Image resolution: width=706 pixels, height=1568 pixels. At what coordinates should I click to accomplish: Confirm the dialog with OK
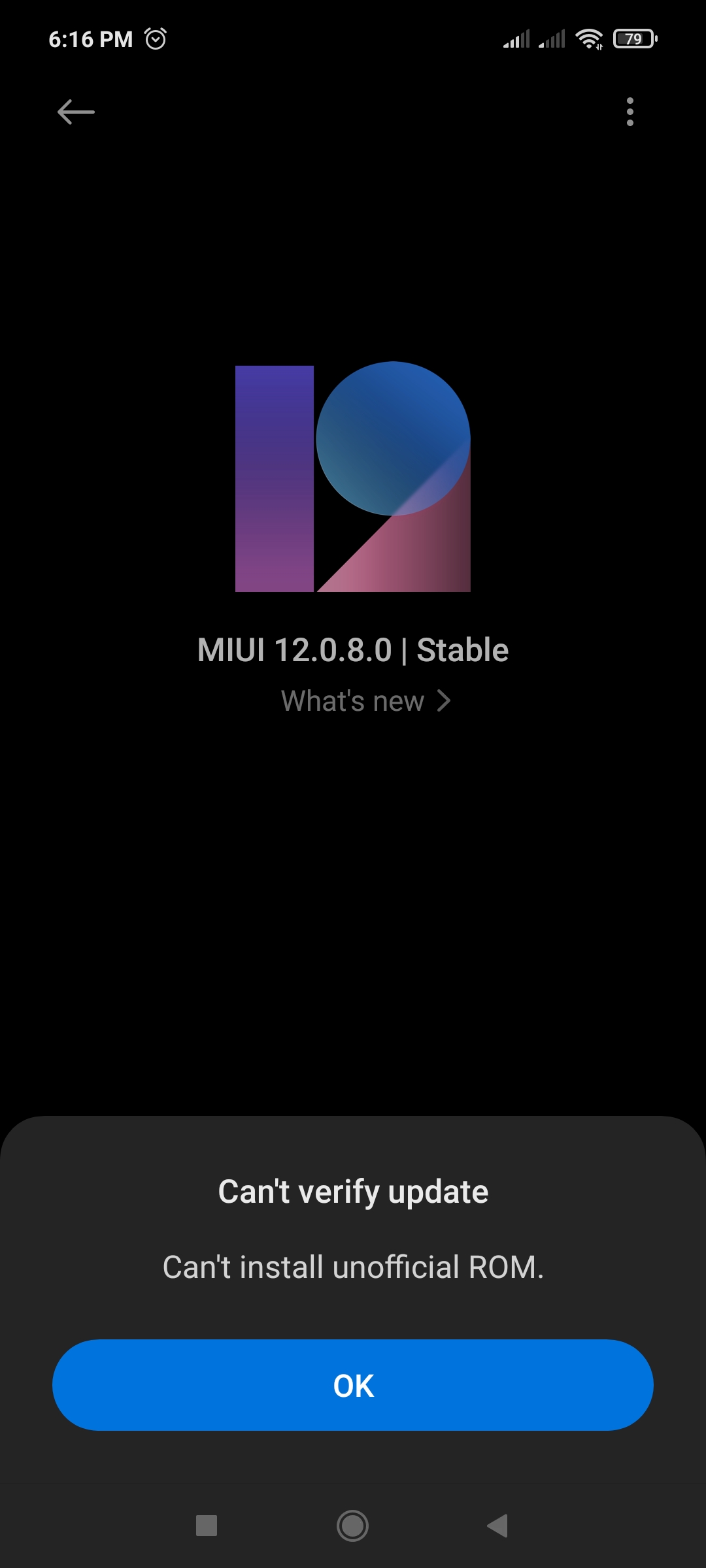point(353,1384)
